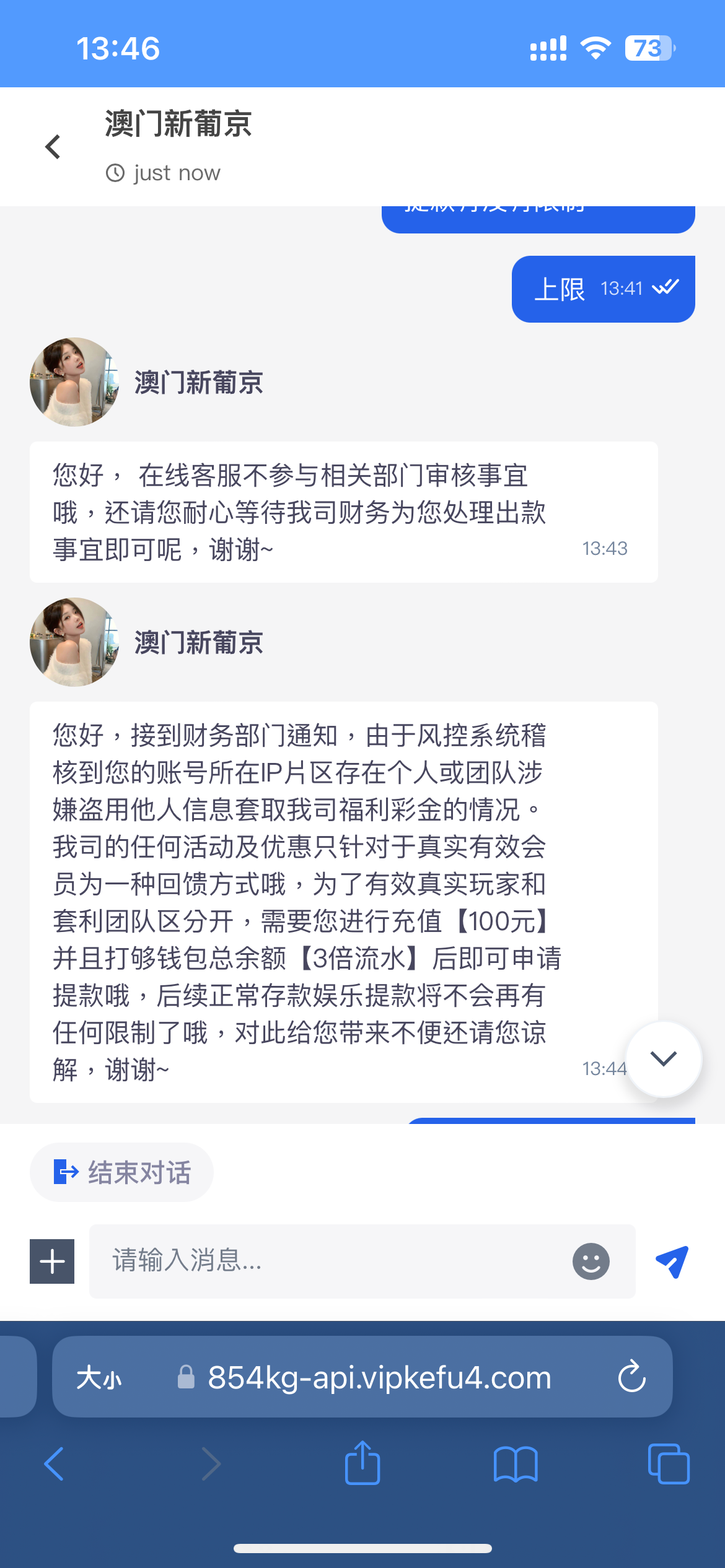Tap the scroll-to-bottom chevron
The width and height of the screenshot is (725, 1568).
[664, 1058]
